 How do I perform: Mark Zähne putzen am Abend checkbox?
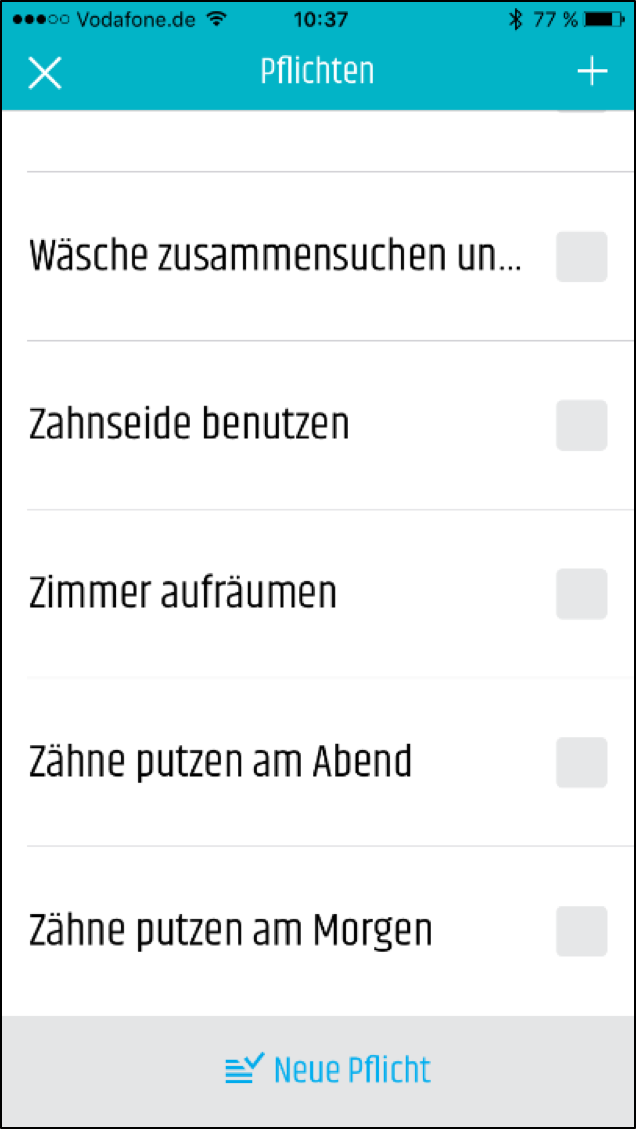click(x=581, y=763)
